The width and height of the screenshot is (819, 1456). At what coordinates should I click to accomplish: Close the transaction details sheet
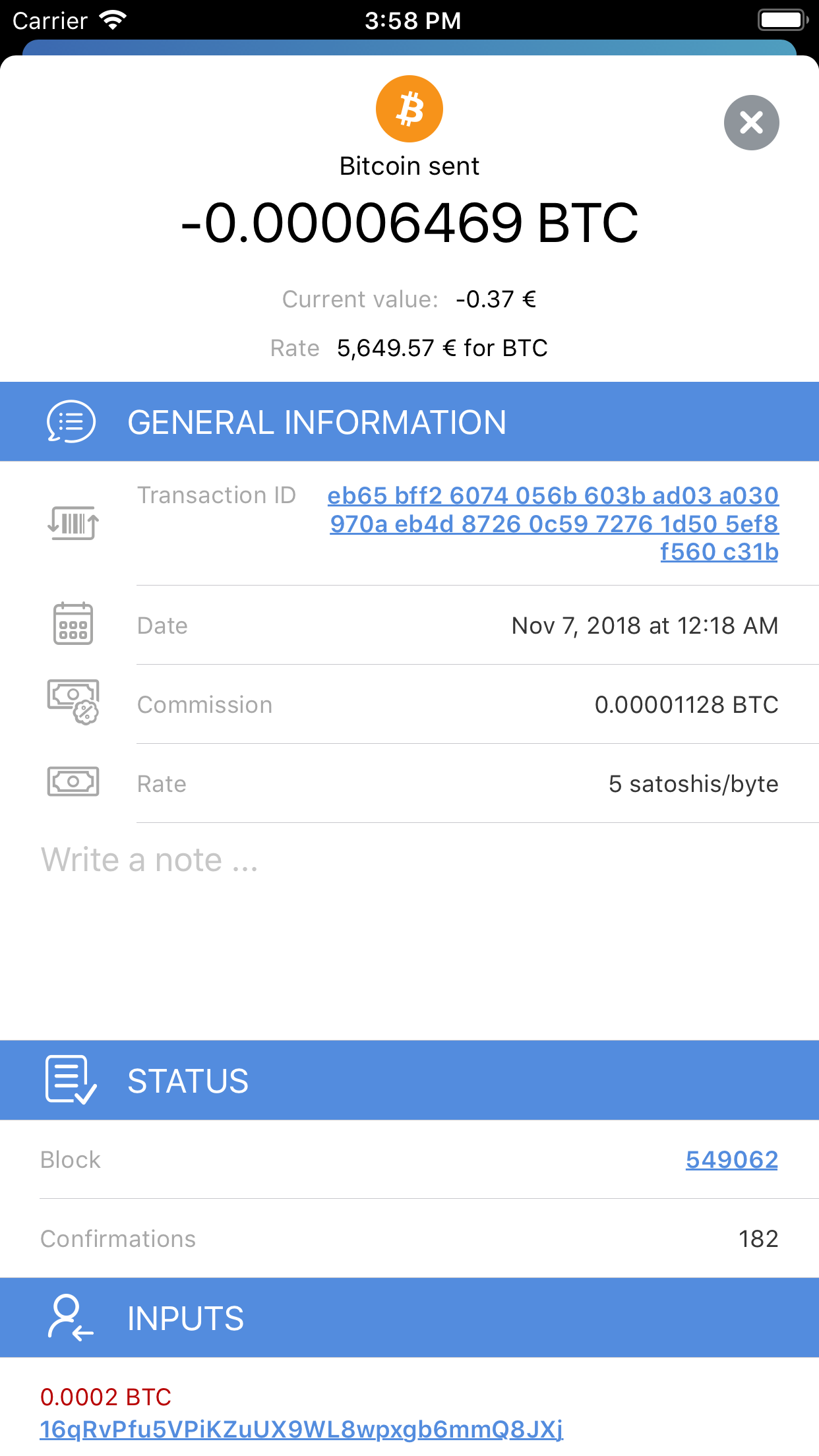tap(751, 123)
